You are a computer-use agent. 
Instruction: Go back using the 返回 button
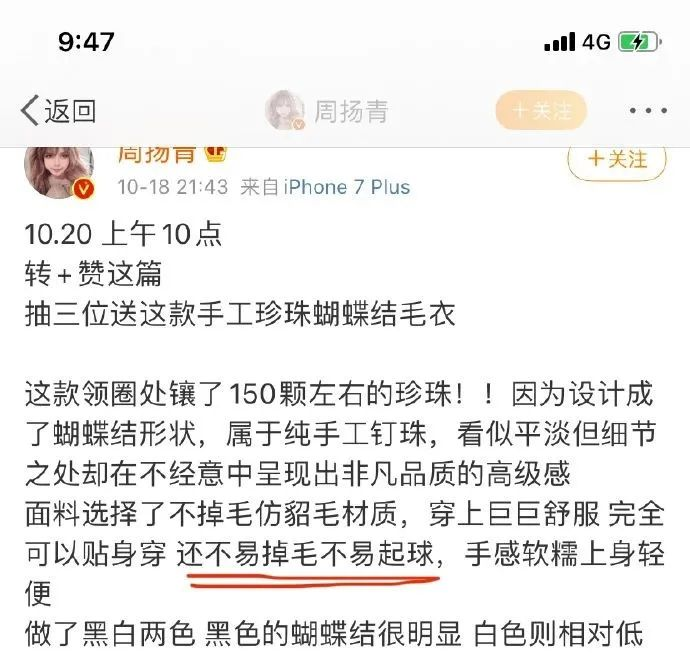59,110
